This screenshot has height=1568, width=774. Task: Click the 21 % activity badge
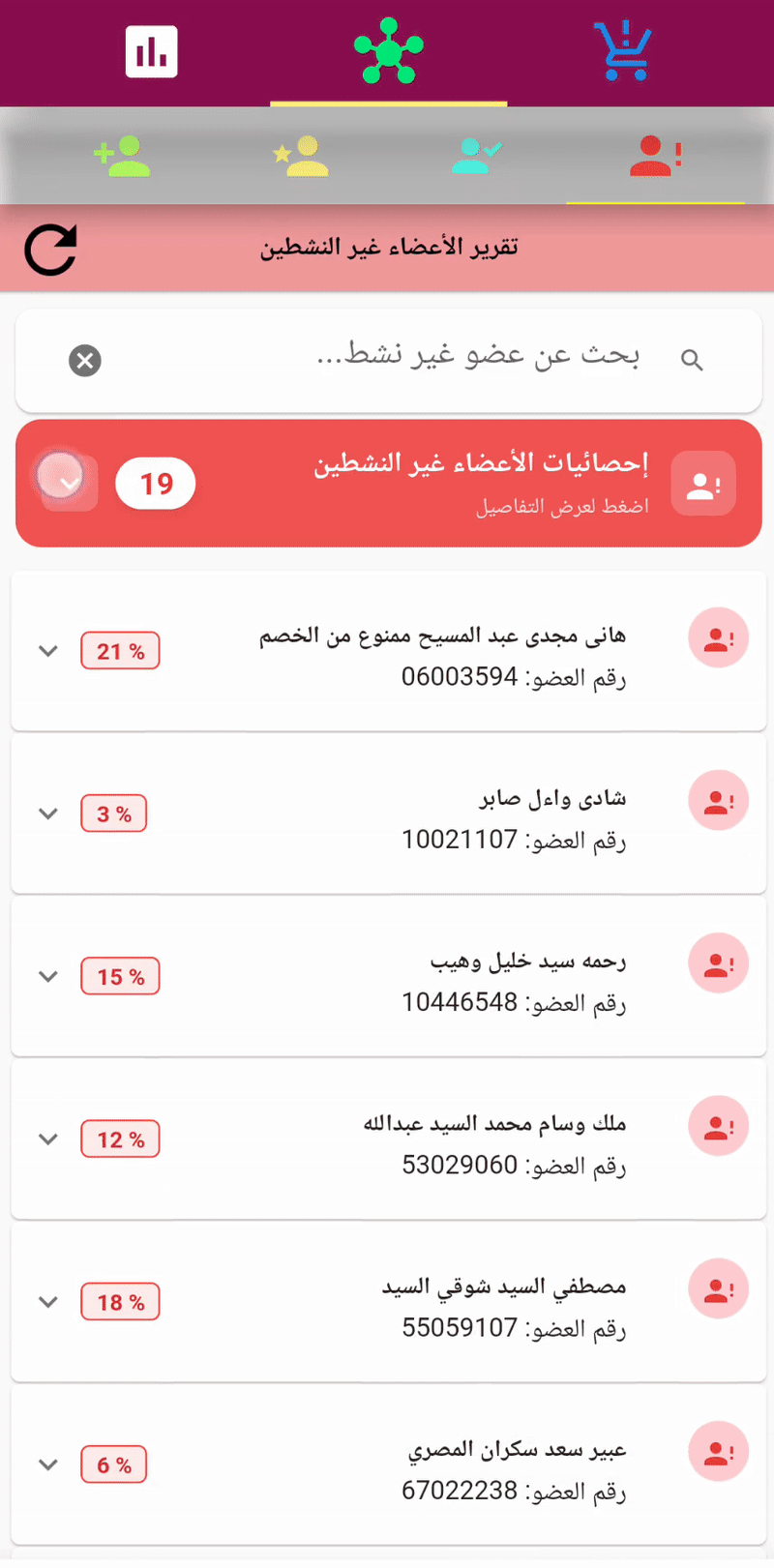click(120, 651)
